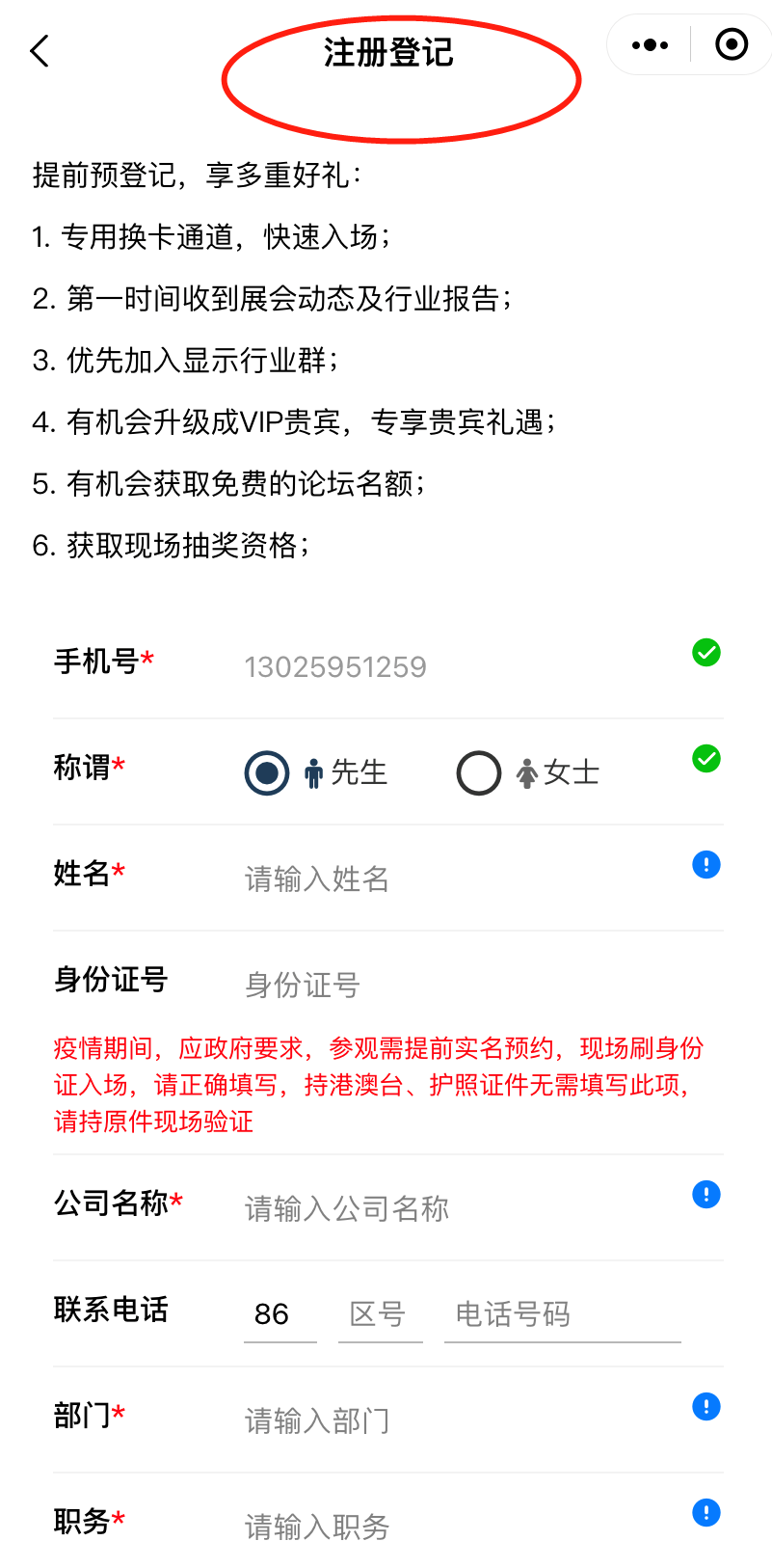Click the male figure icon beside 先生
The width and height of the screenshot is (772, 1568).
pos(313,771)
